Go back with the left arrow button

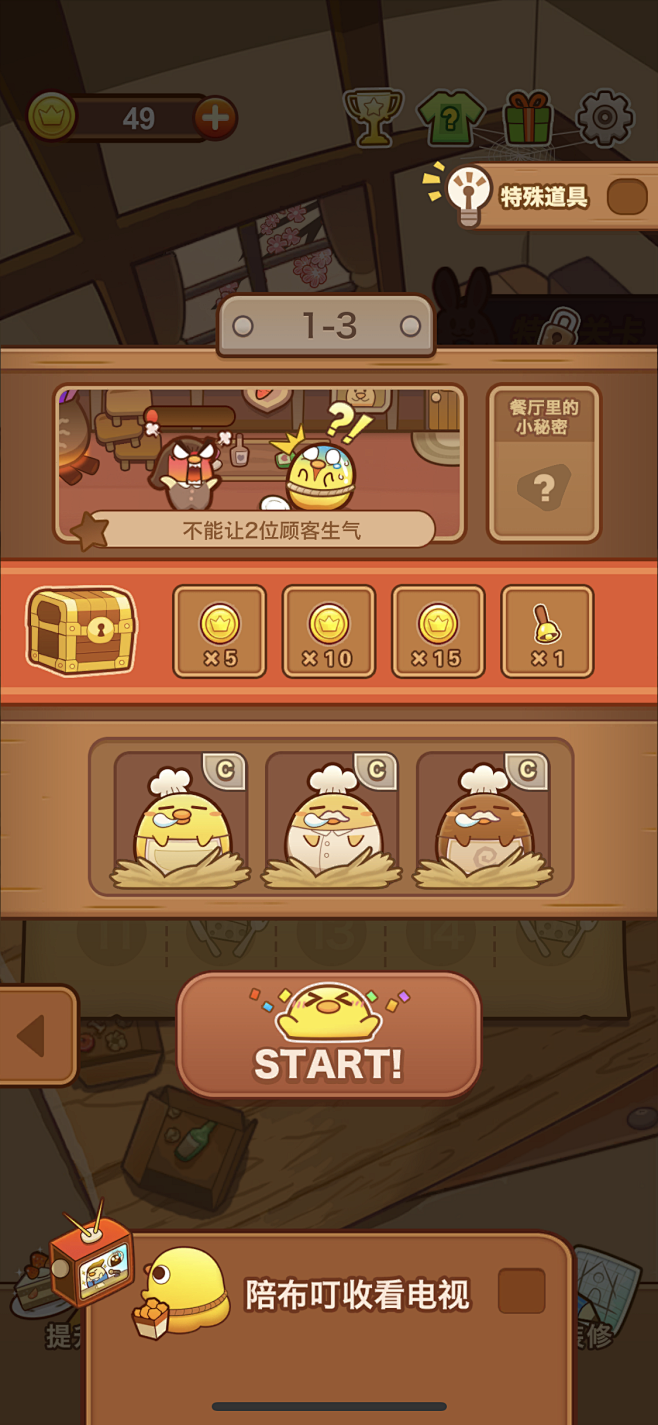[33, 1036]
